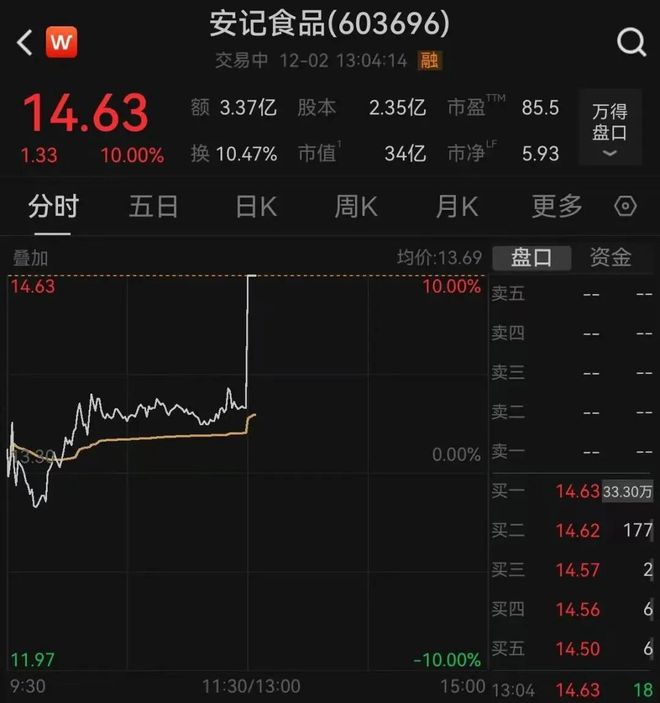Switch to the 资金 panel
The image size is (660, 703).
[610, 257]
